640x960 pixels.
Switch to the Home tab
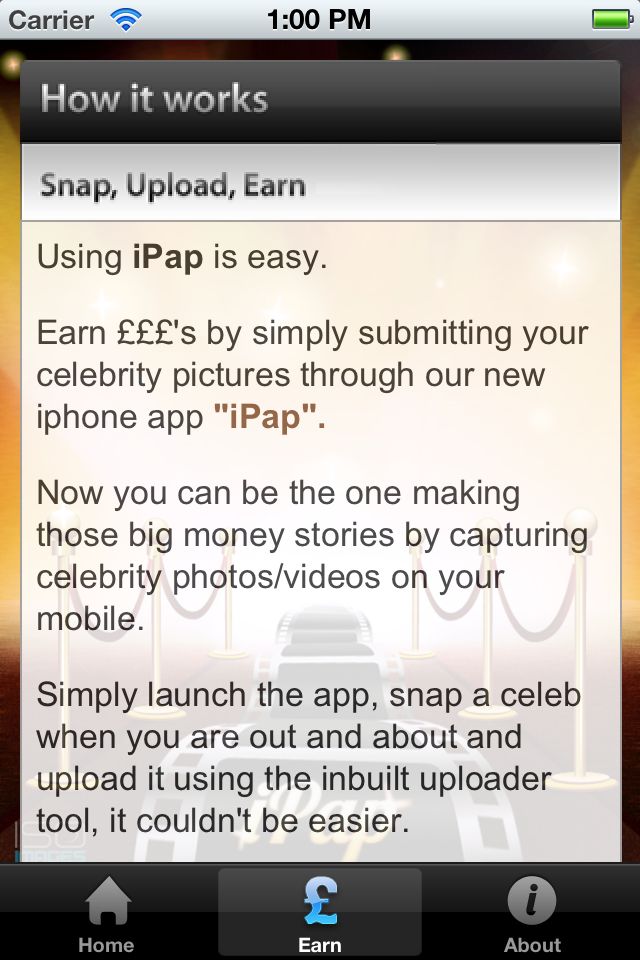(x=107, y=914)
